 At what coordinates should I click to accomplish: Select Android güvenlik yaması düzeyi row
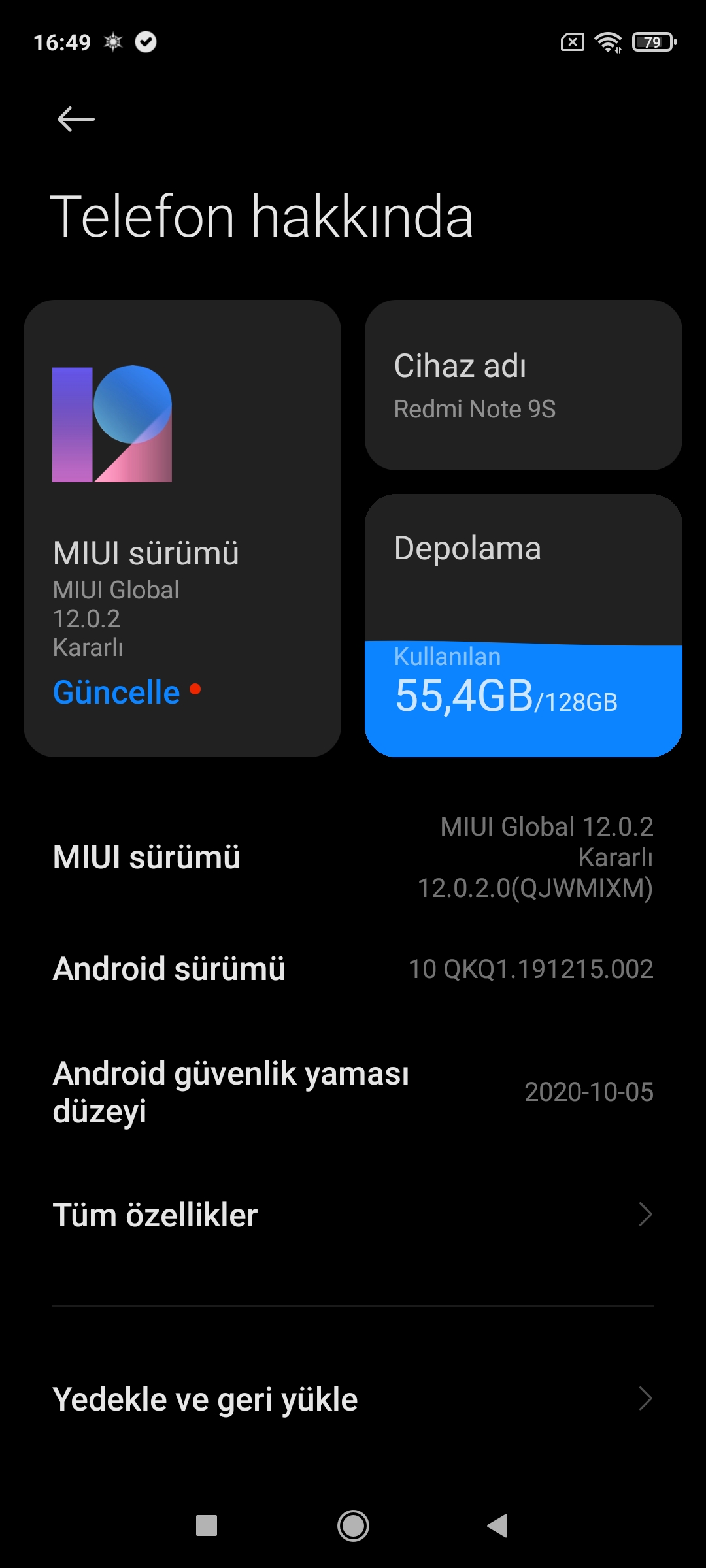353,1092
